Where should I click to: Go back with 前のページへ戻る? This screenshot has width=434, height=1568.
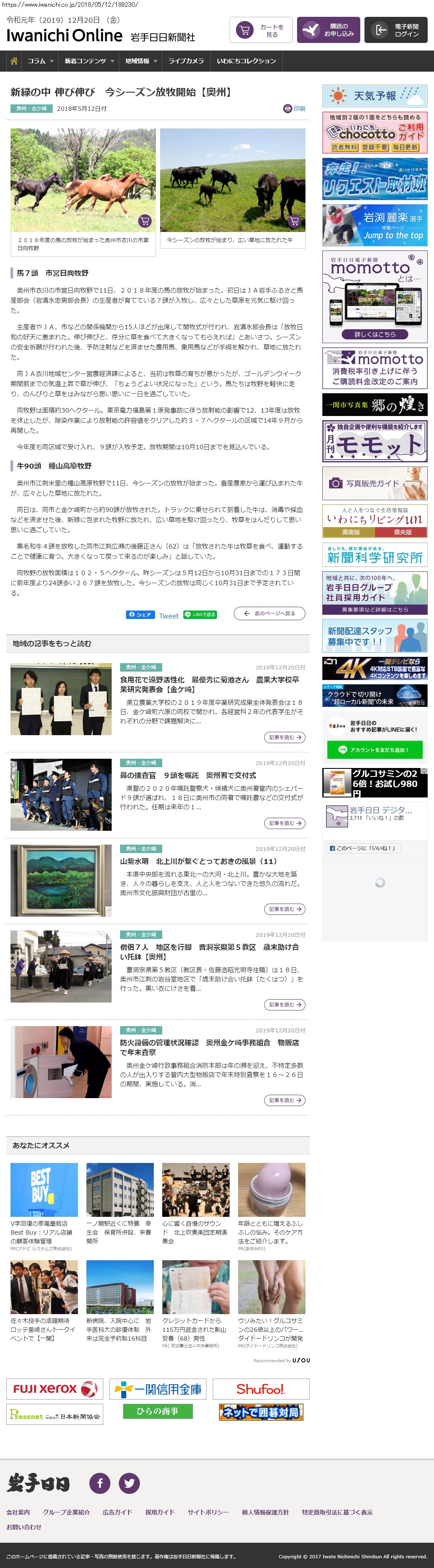[269, 613]
